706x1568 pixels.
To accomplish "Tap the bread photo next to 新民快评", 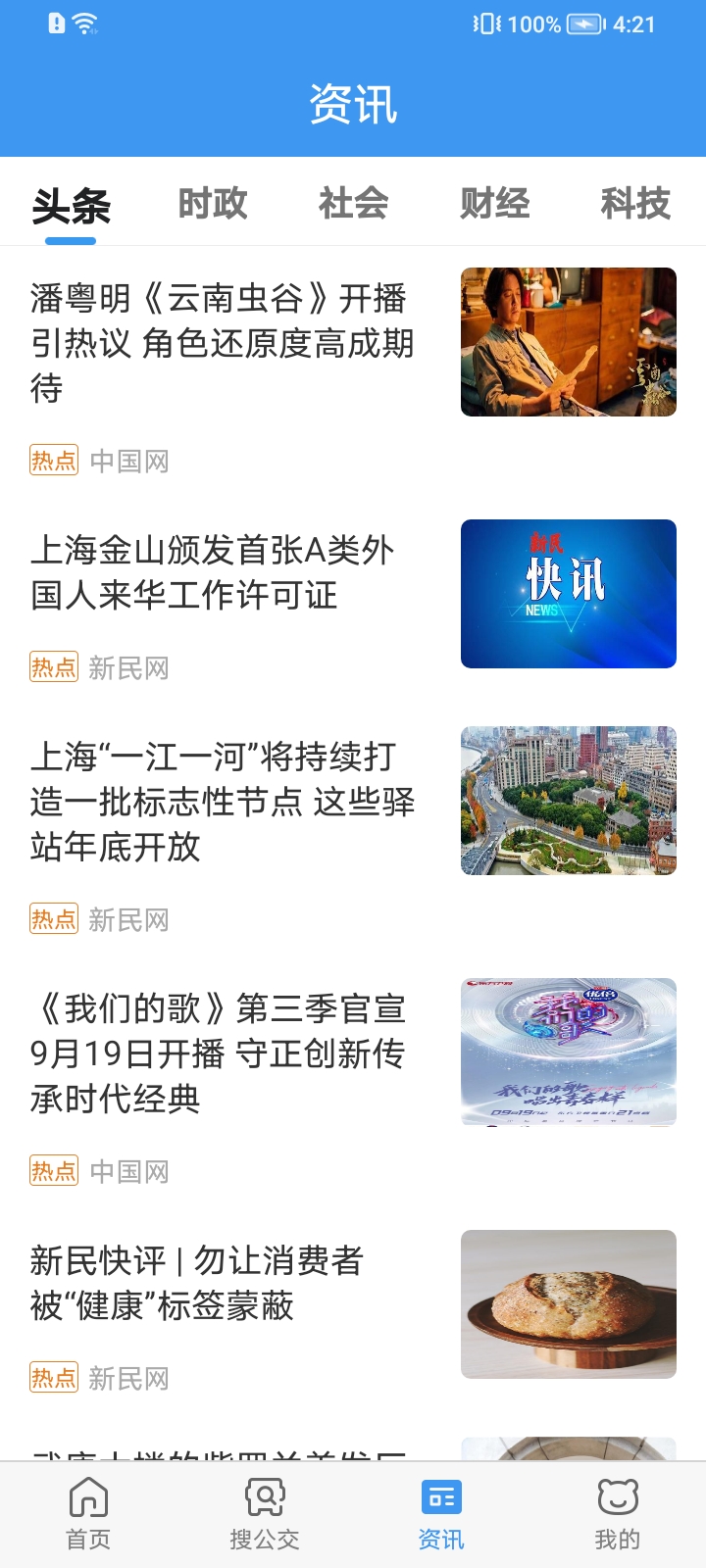I will 569,1303.
